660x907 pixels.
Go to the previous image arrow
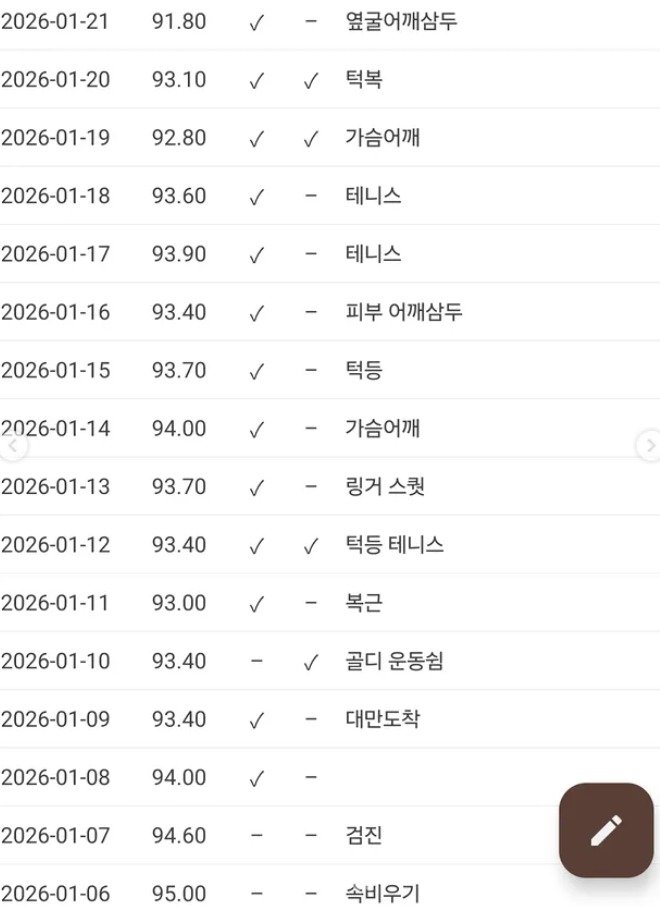[12, 447]
